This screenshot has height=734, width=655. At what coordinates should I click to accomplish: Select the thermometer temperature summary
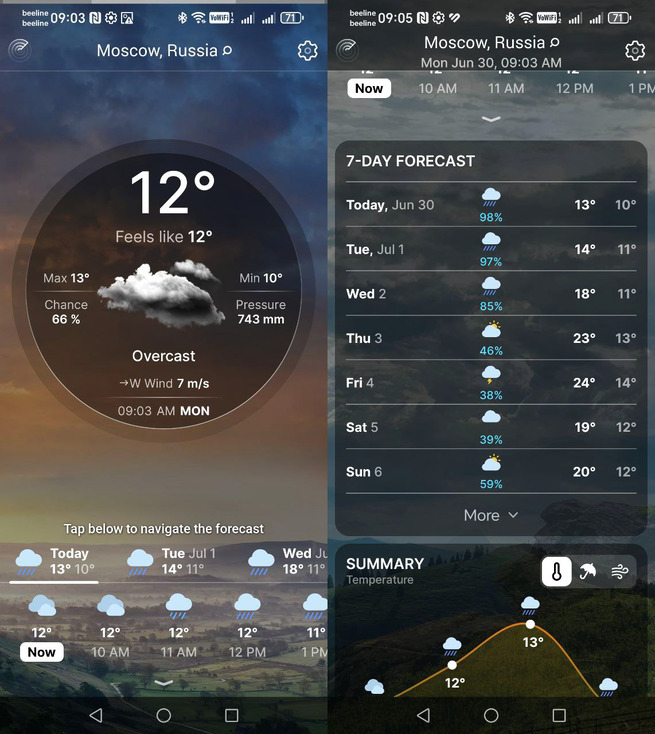tap(557, 572)
